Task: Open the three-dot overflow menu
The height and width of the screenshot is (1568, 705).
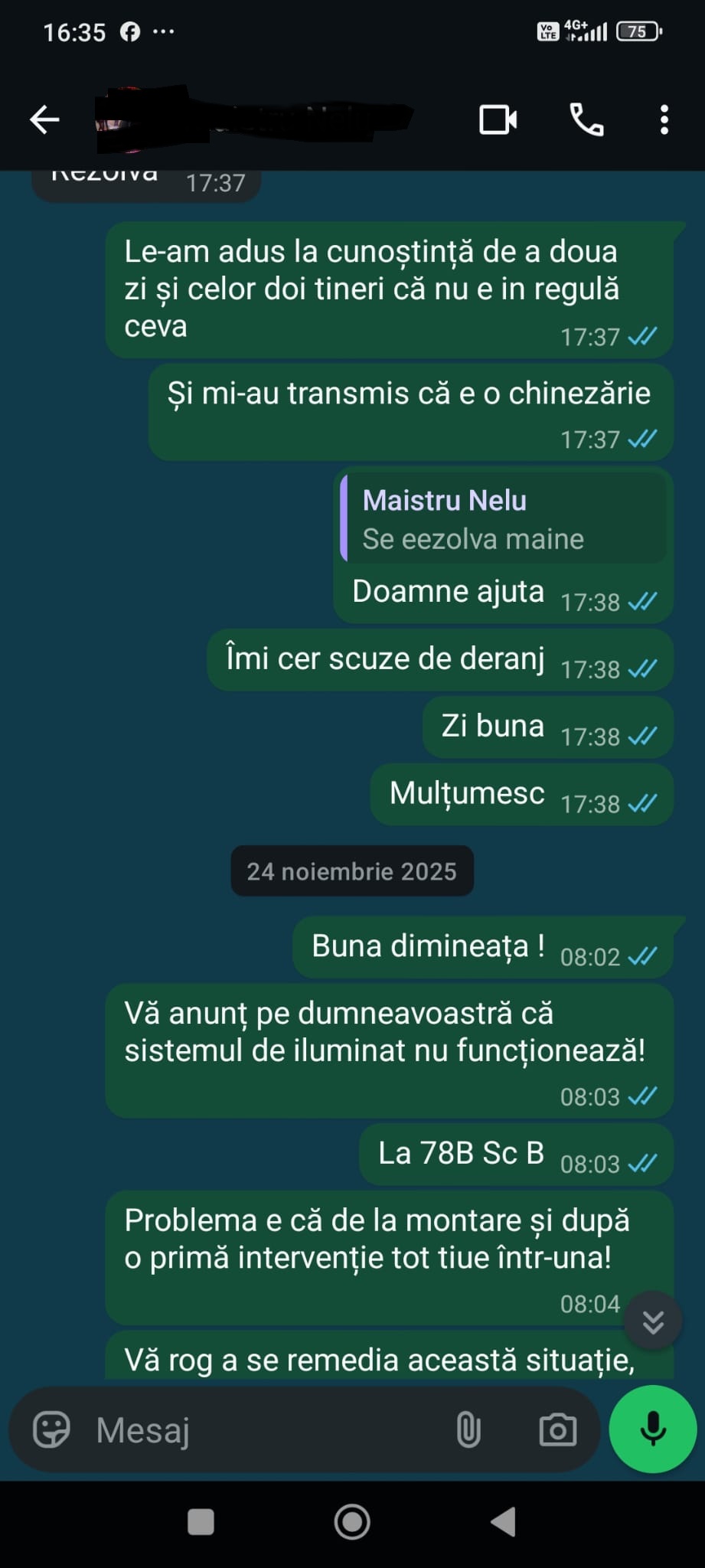Action: click(x=664, y=119)
